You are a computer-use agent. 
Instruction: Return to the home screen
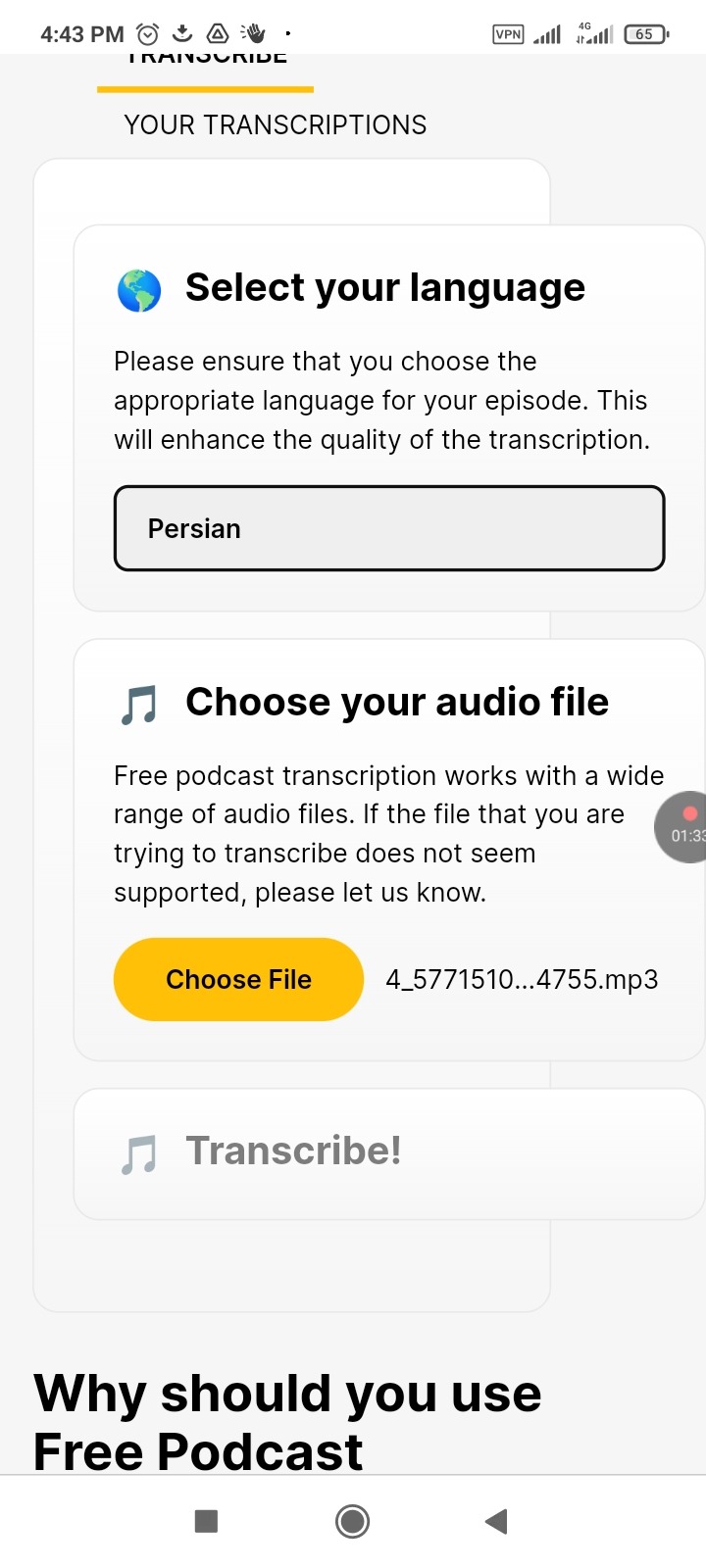click(x=352, y=1521)
